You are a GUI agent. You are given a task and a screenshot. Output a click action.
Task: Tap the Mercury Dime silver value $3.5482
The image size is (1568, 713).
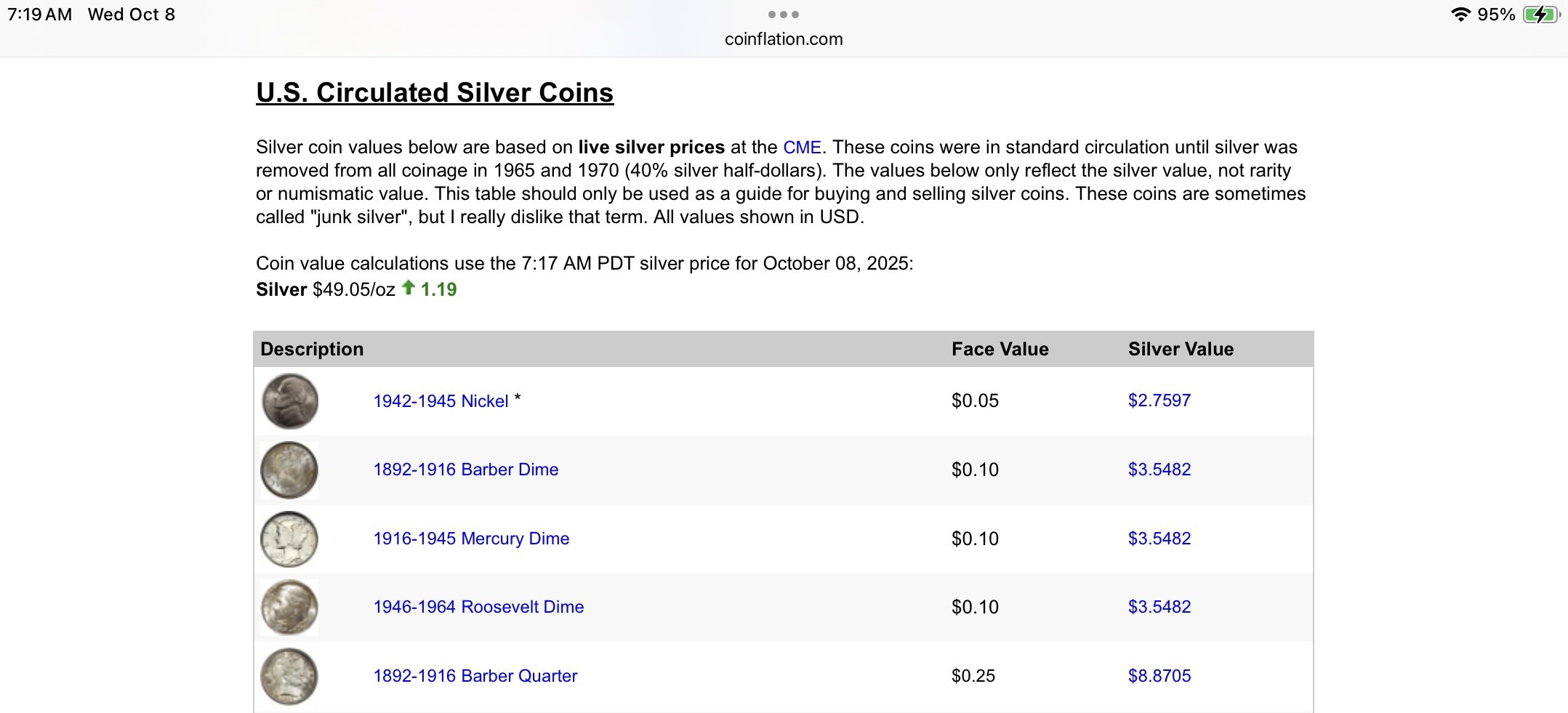(1159, 539)
